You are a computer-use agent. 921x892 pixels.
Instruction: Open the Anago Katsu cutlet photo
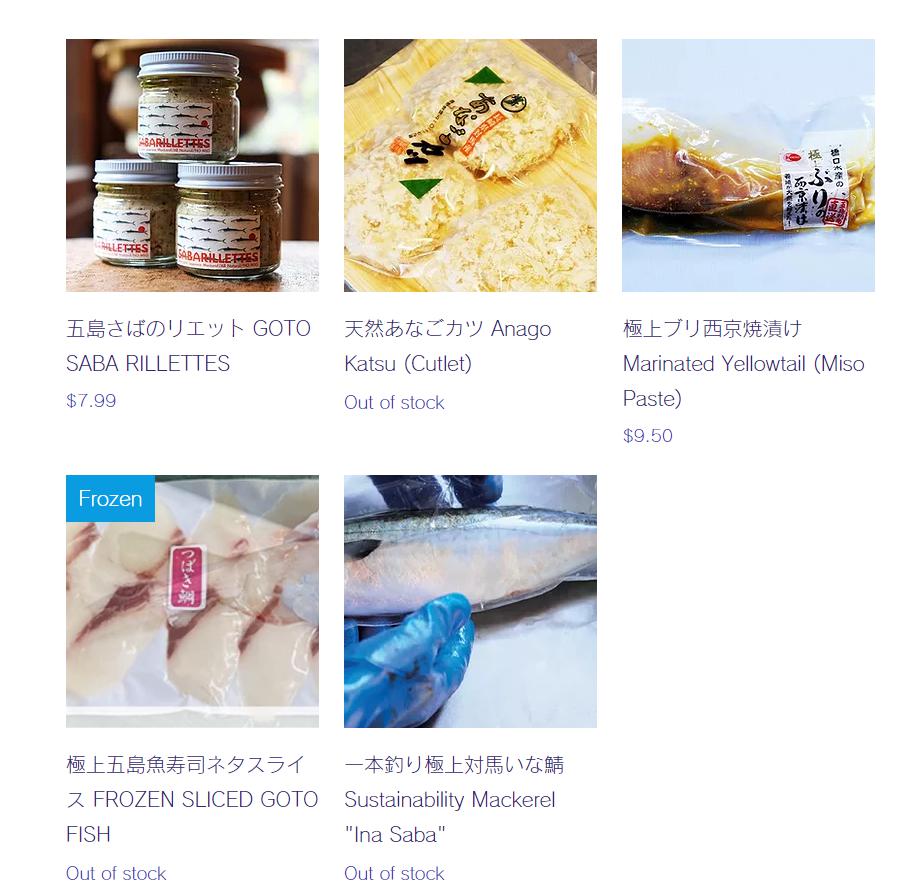[470, 165]
